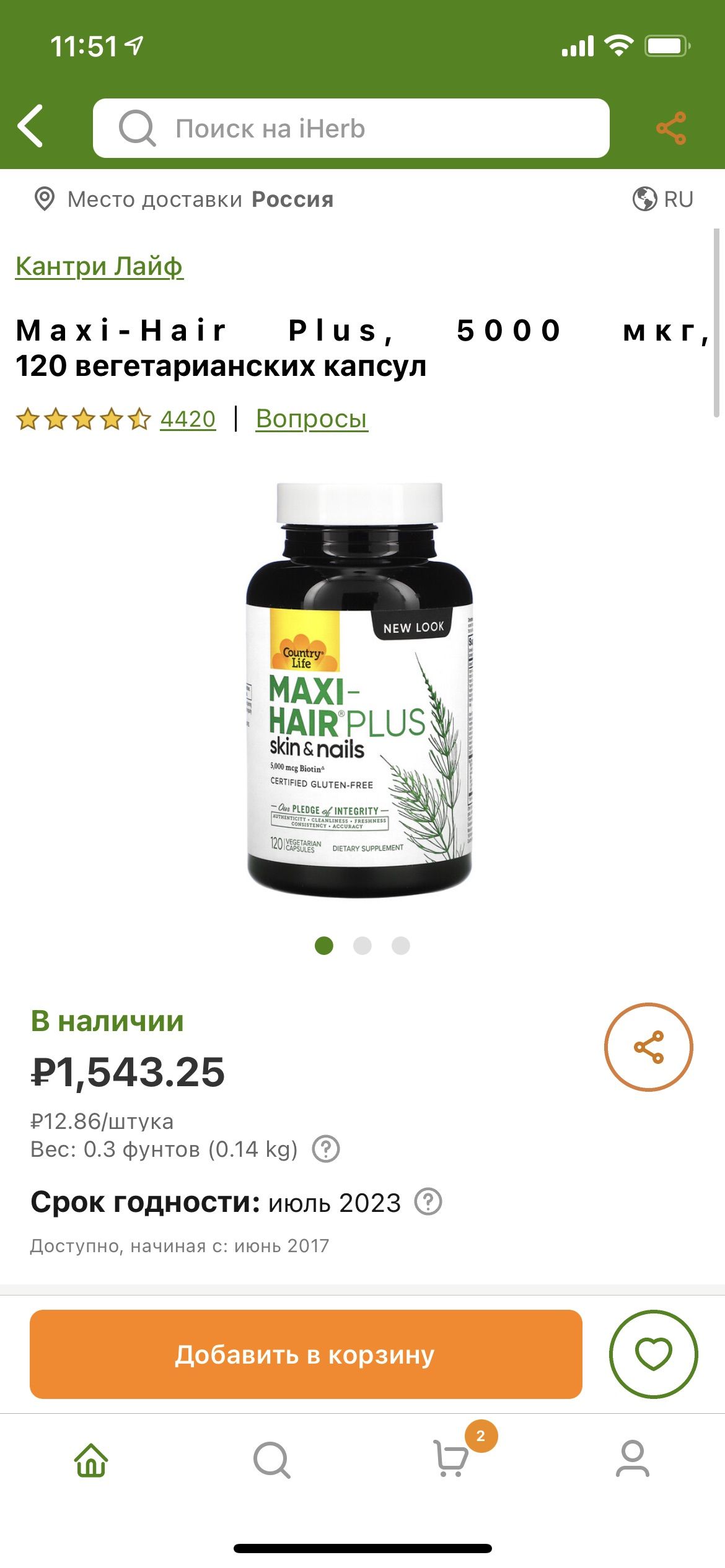Show the help info for Срок годности

(428, 1202)
